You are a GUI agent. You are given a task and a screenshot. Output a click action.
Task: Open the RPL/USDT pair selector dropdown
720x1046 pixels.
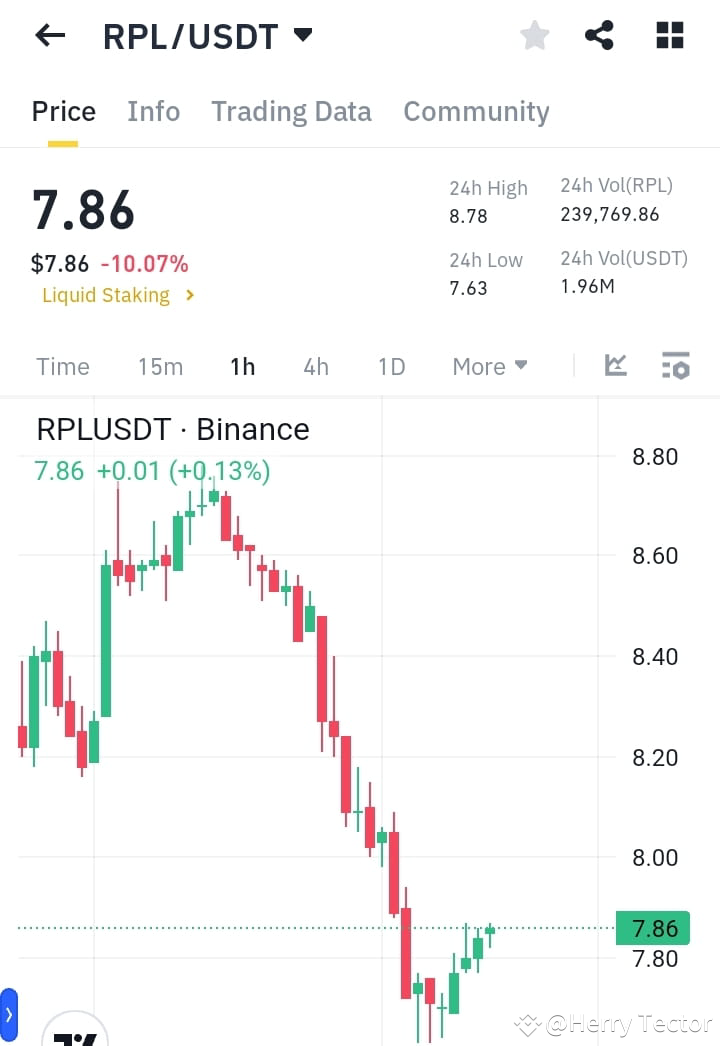[205, 35]
